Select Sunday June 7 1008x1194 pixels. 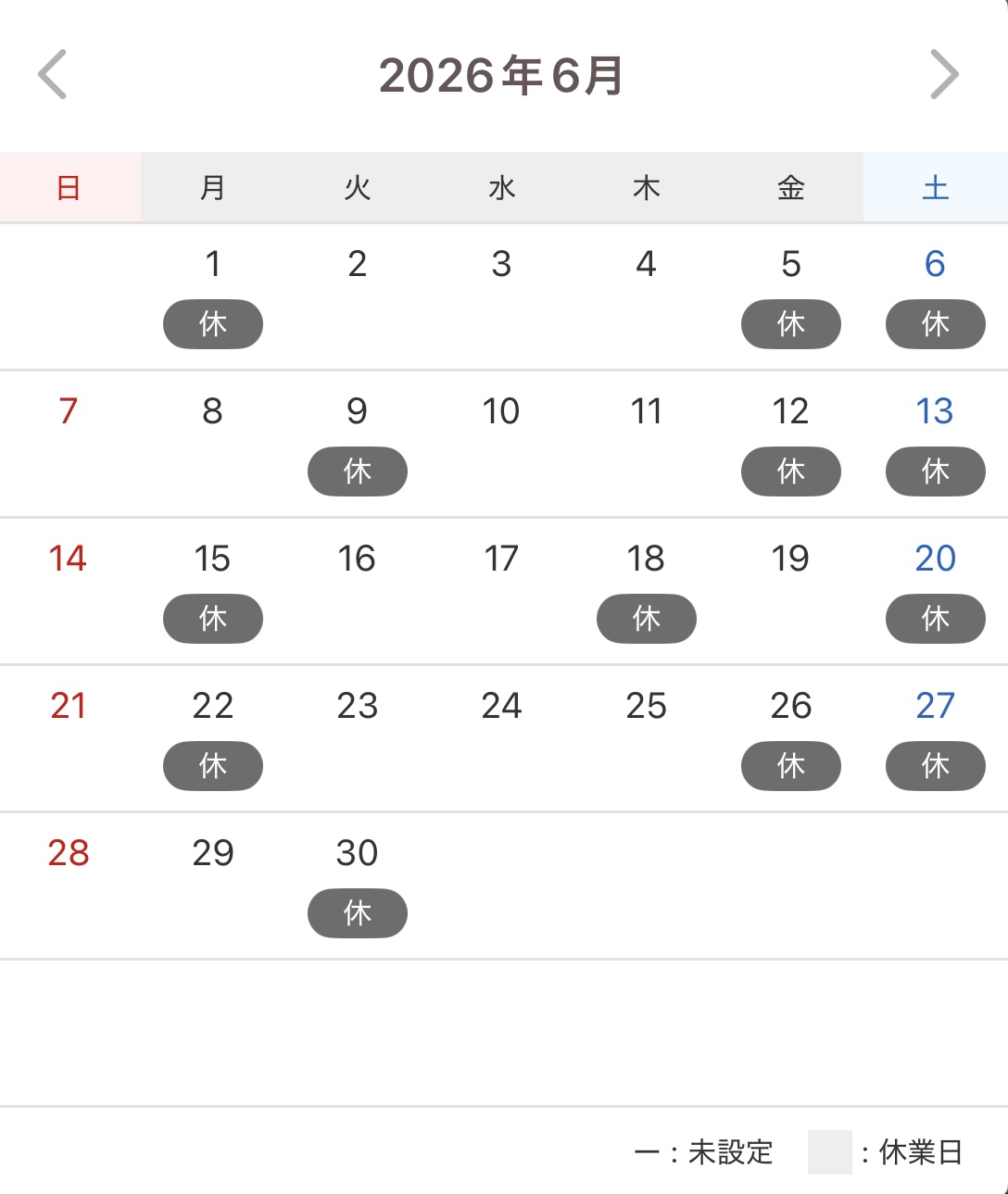[x=69, y=442]
